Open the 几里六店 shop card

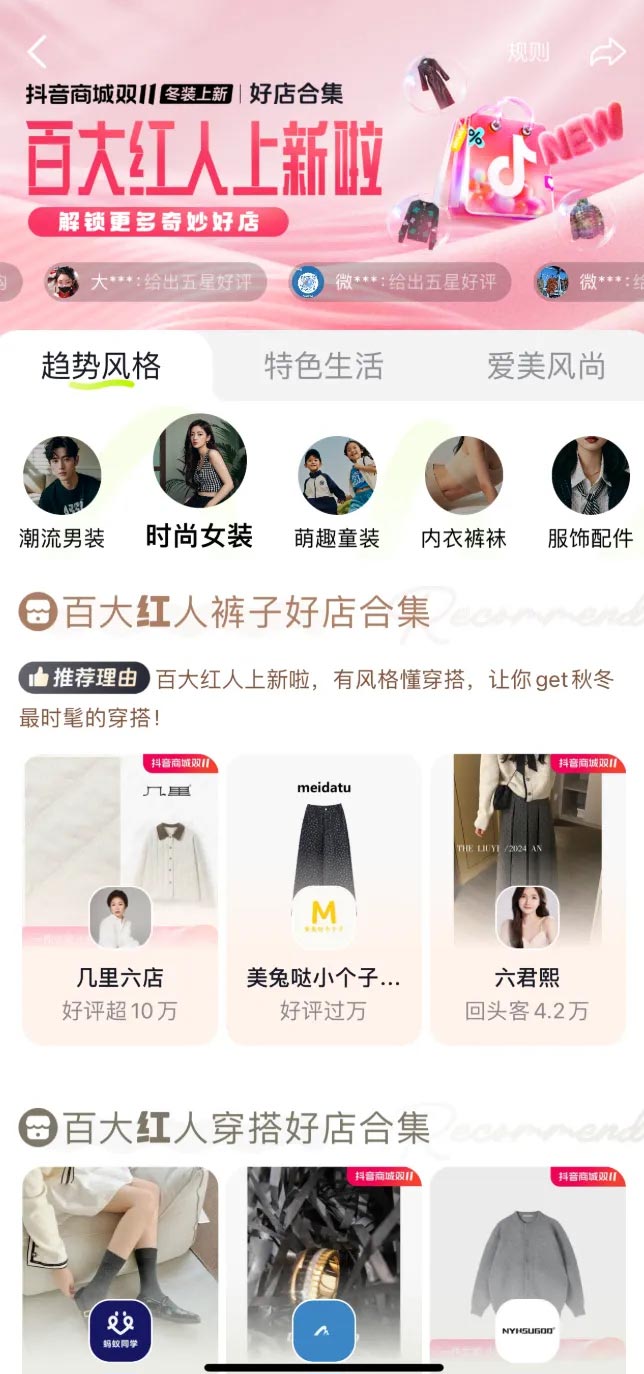pyautogui.click(x=120, y=898)
